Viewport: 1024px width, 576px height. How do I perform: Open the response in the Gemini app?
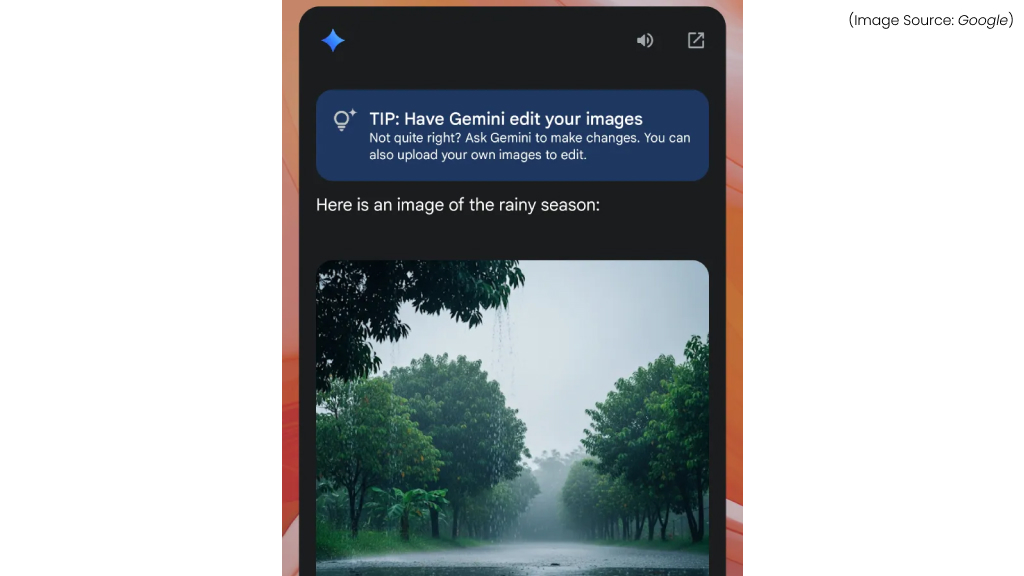(x=696, y=41)
